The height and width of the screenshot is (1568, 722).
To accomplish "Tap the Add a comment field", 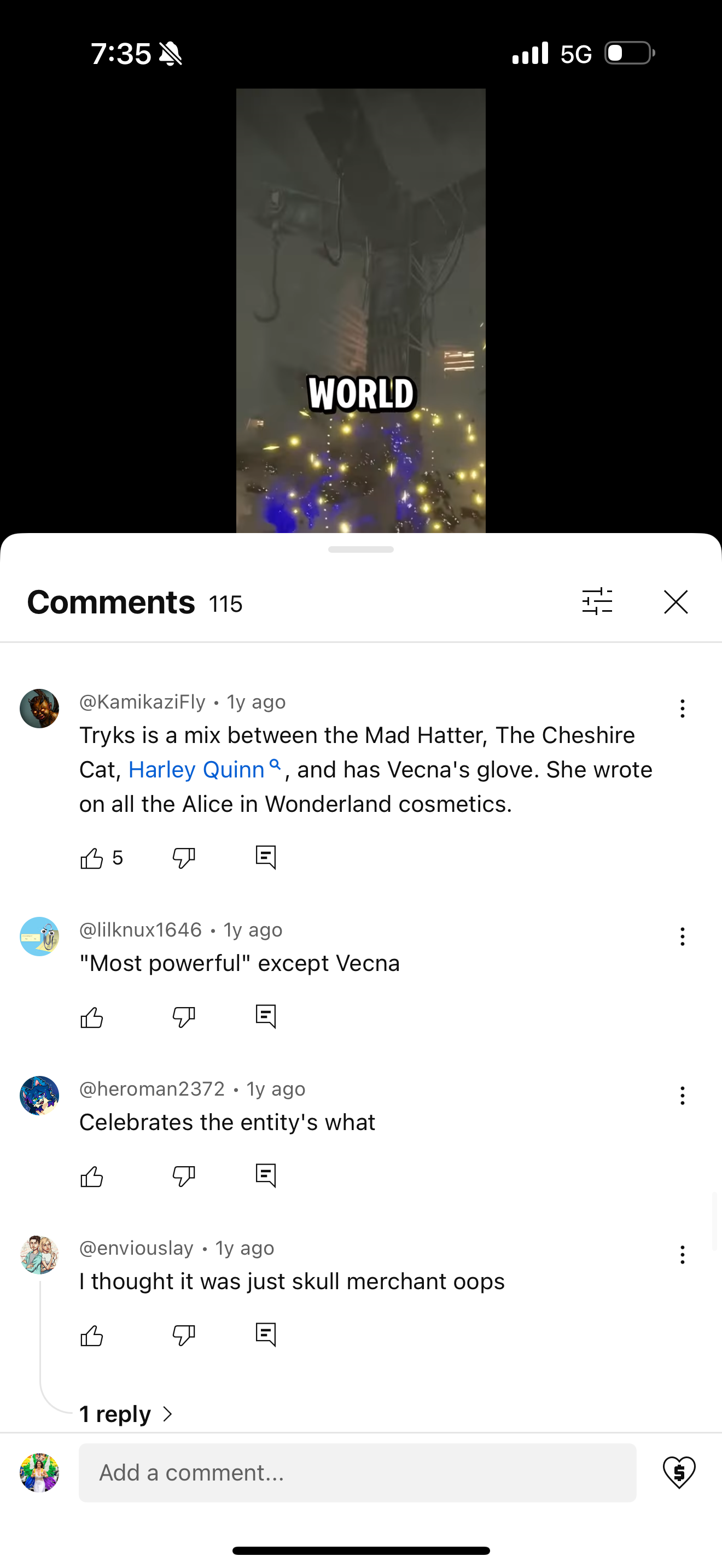I will [x=357, y=1472].
